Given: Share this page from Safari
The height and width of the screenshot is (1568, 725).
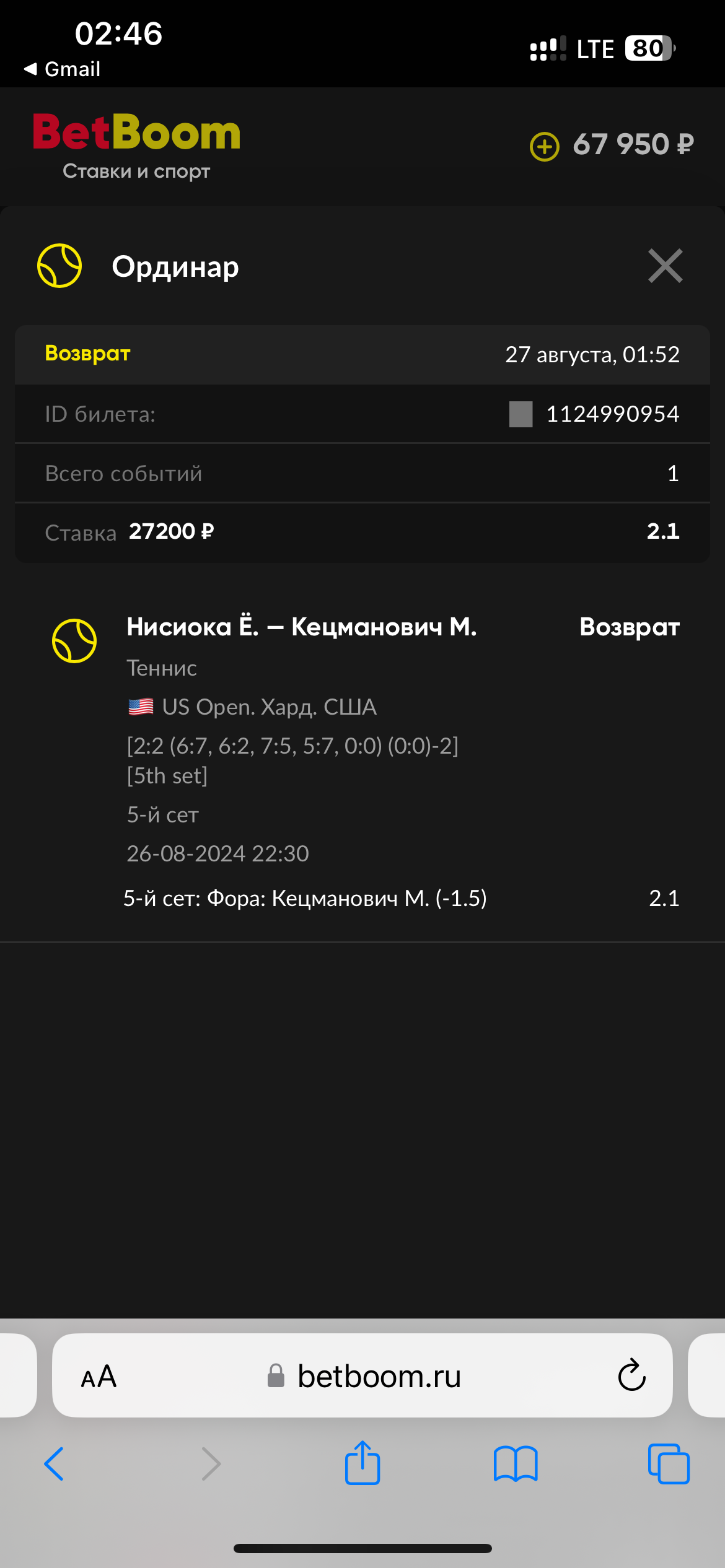Looking at the screenshot, I should pyautogui.click(x=362, y=1462).
